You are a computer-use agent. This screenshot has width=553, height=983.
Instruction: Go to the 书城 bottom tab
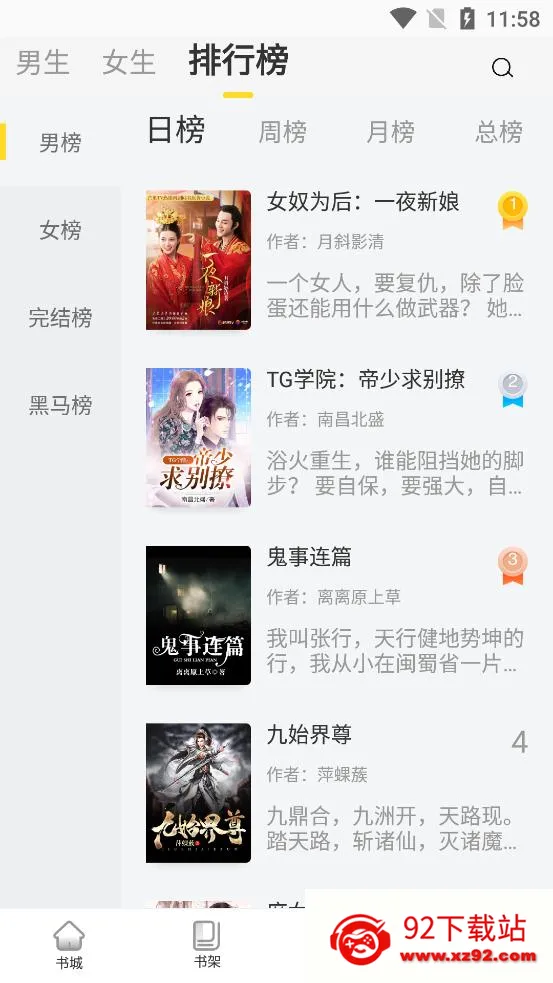(69, 945)
